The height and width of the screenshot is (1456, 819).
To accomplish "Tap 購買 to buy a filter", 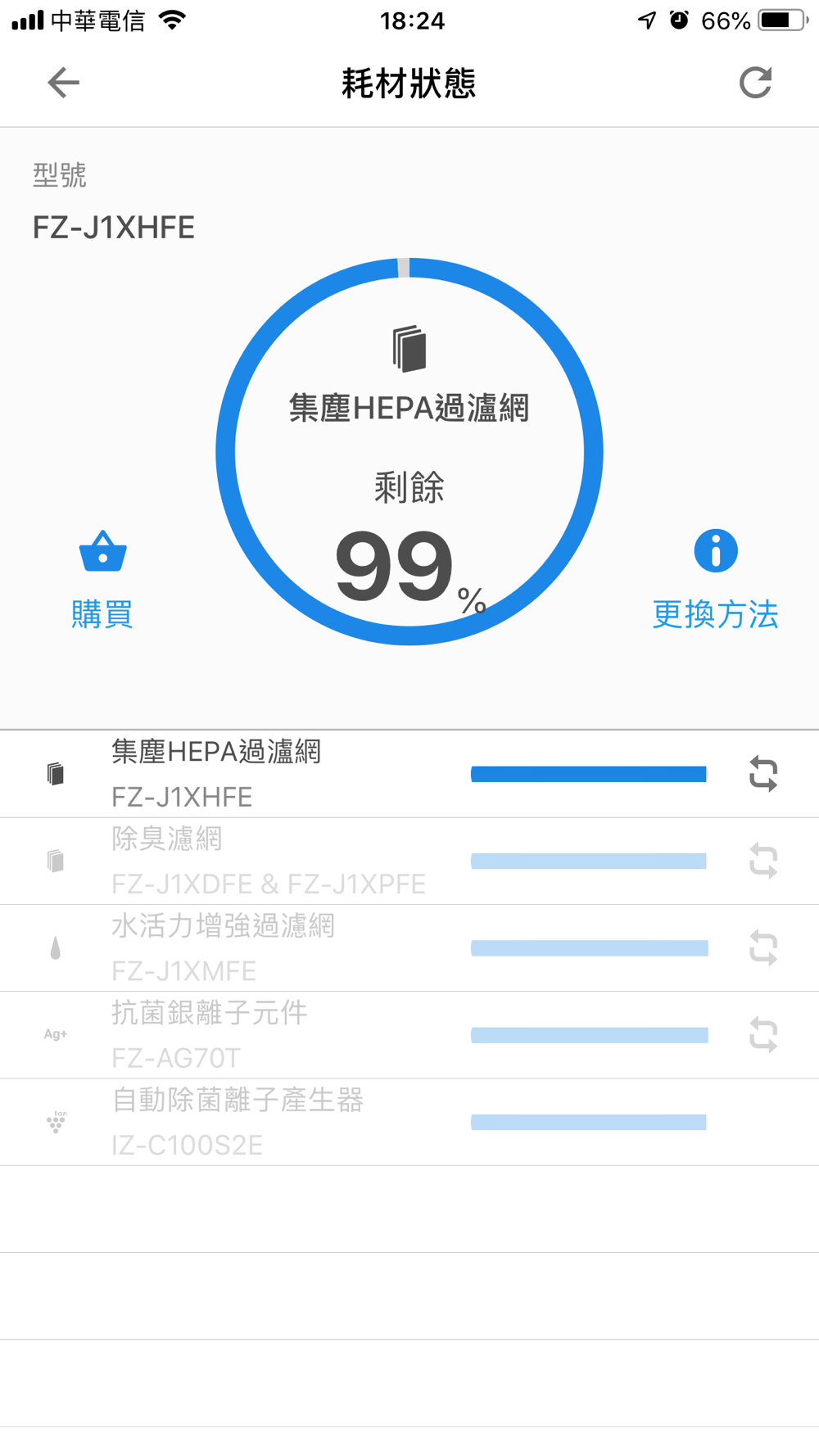I will click(x=102, y=580).
